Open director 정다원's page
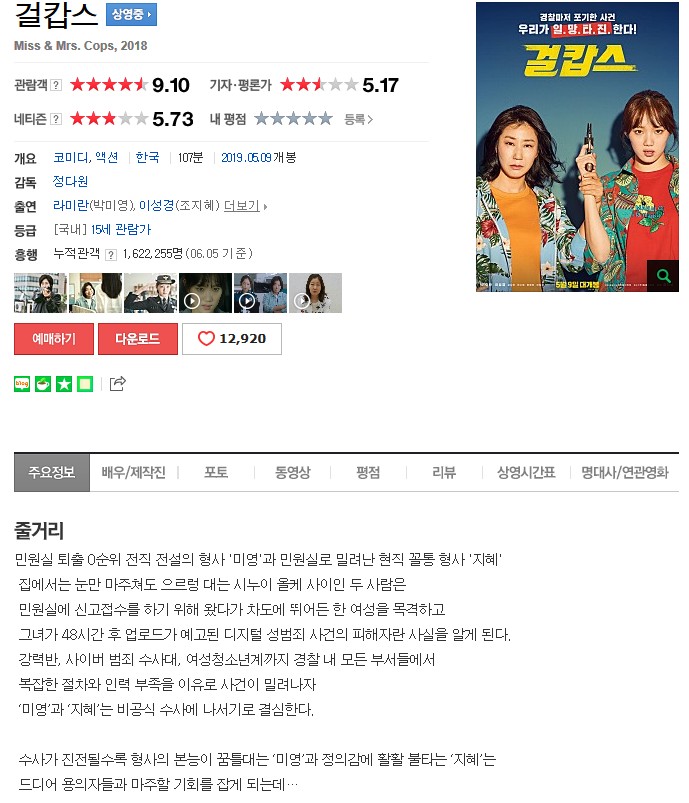Viewport: 689px width, 803px height. pyautogui.click(x=70, y=182)
